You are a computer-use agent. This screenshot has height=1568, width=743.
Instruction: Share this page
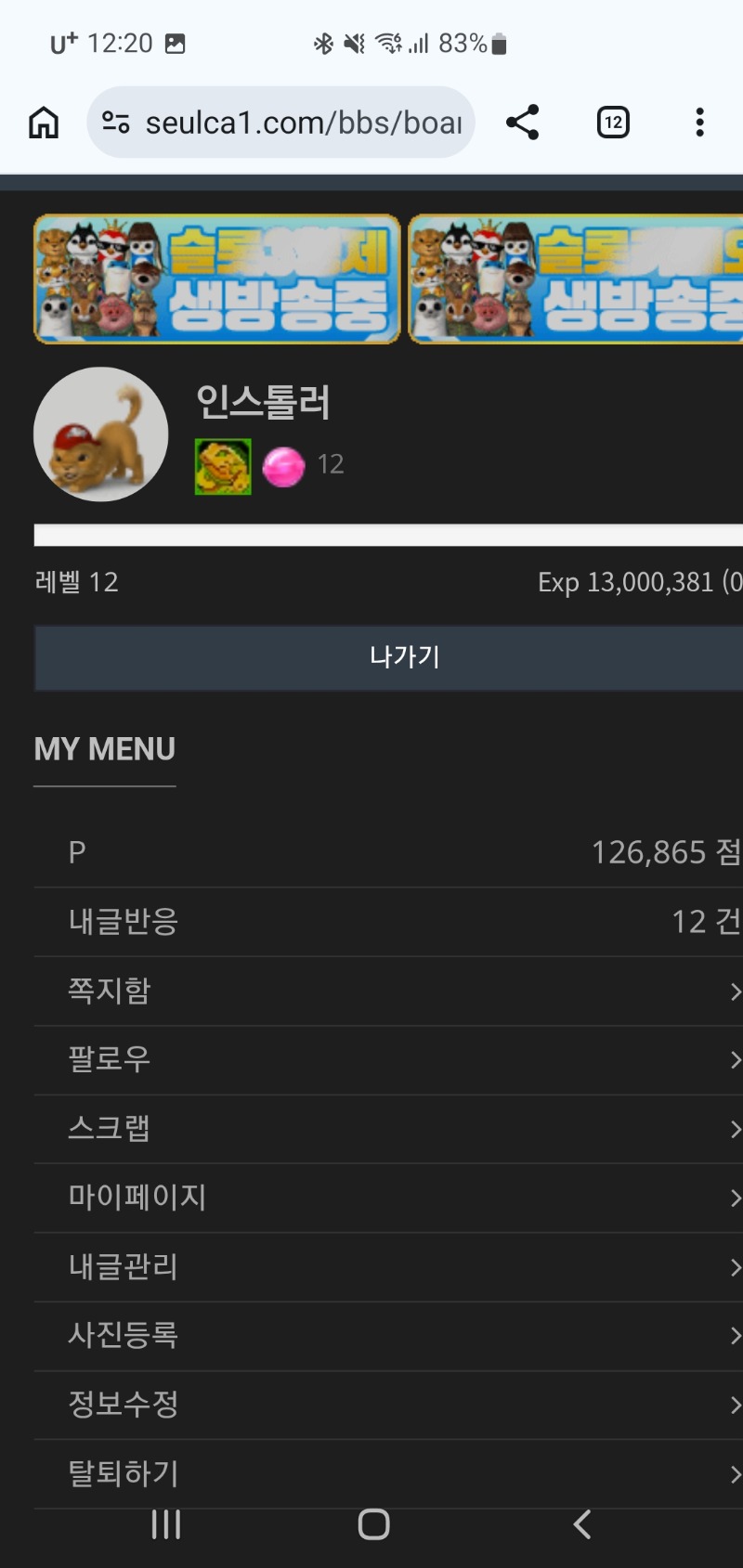[x=522, y=123]
